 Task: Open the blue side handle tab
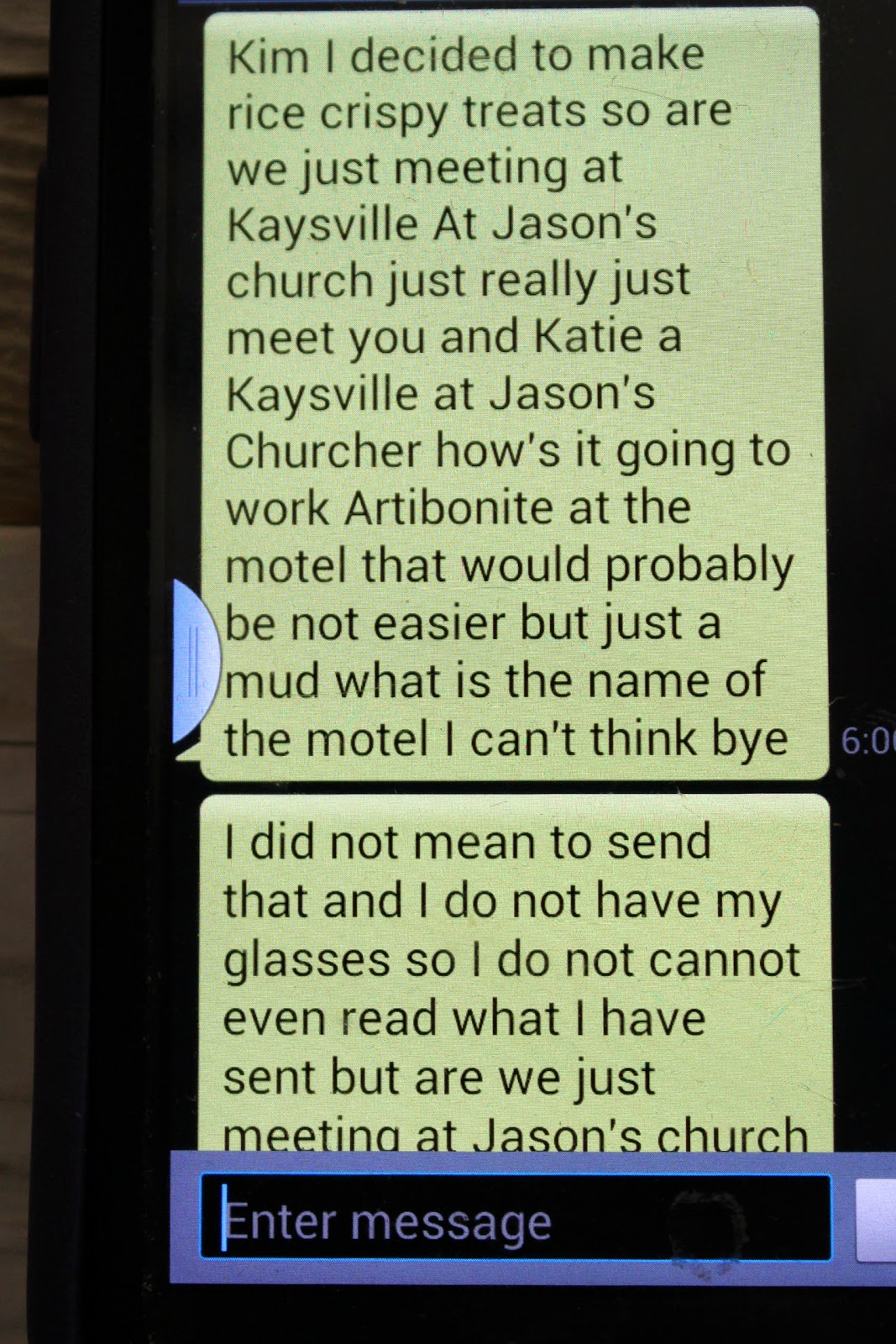(194, 662)
